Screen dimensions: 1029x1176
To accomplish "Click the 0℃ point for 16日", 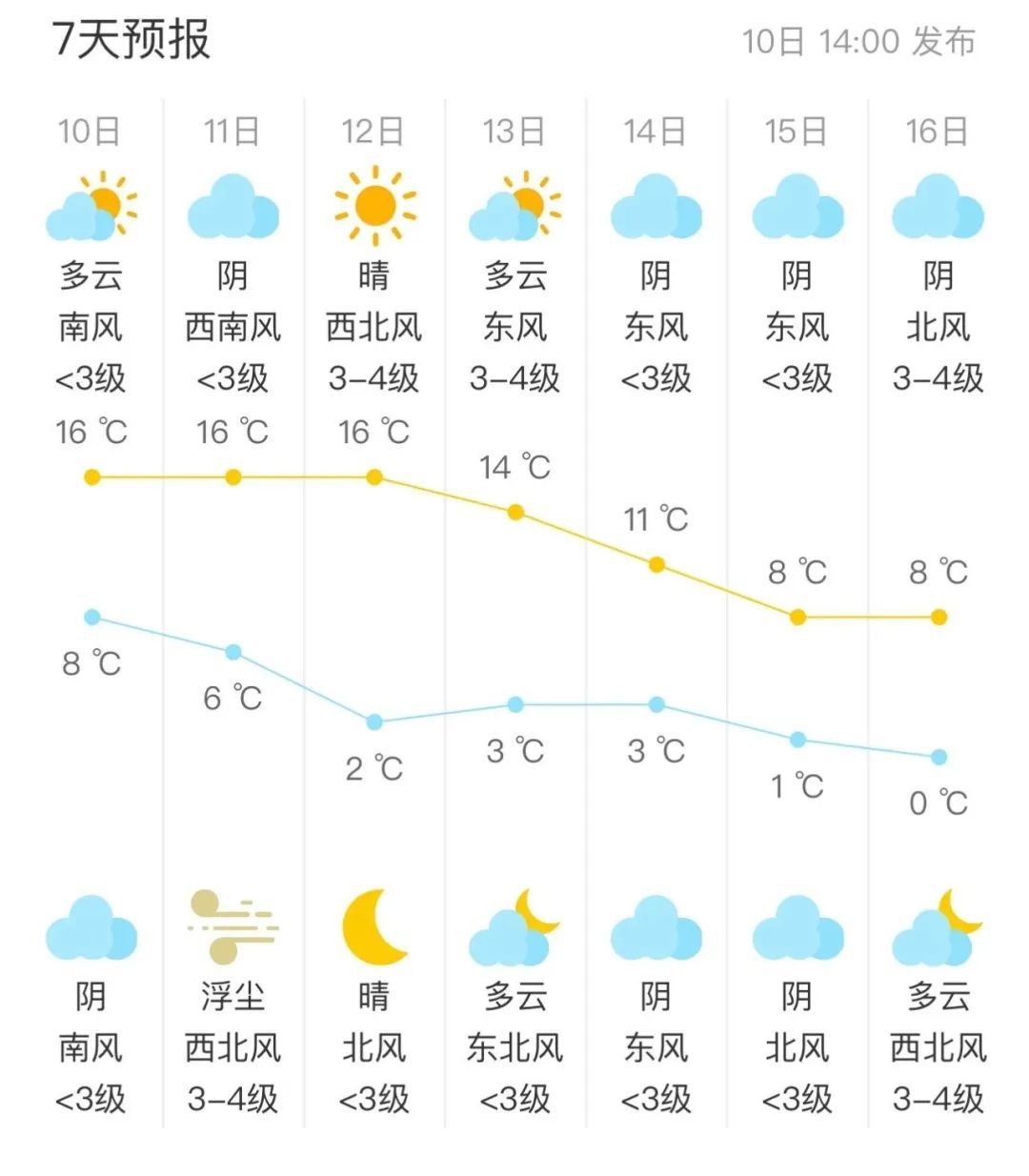I will point(938,755).
